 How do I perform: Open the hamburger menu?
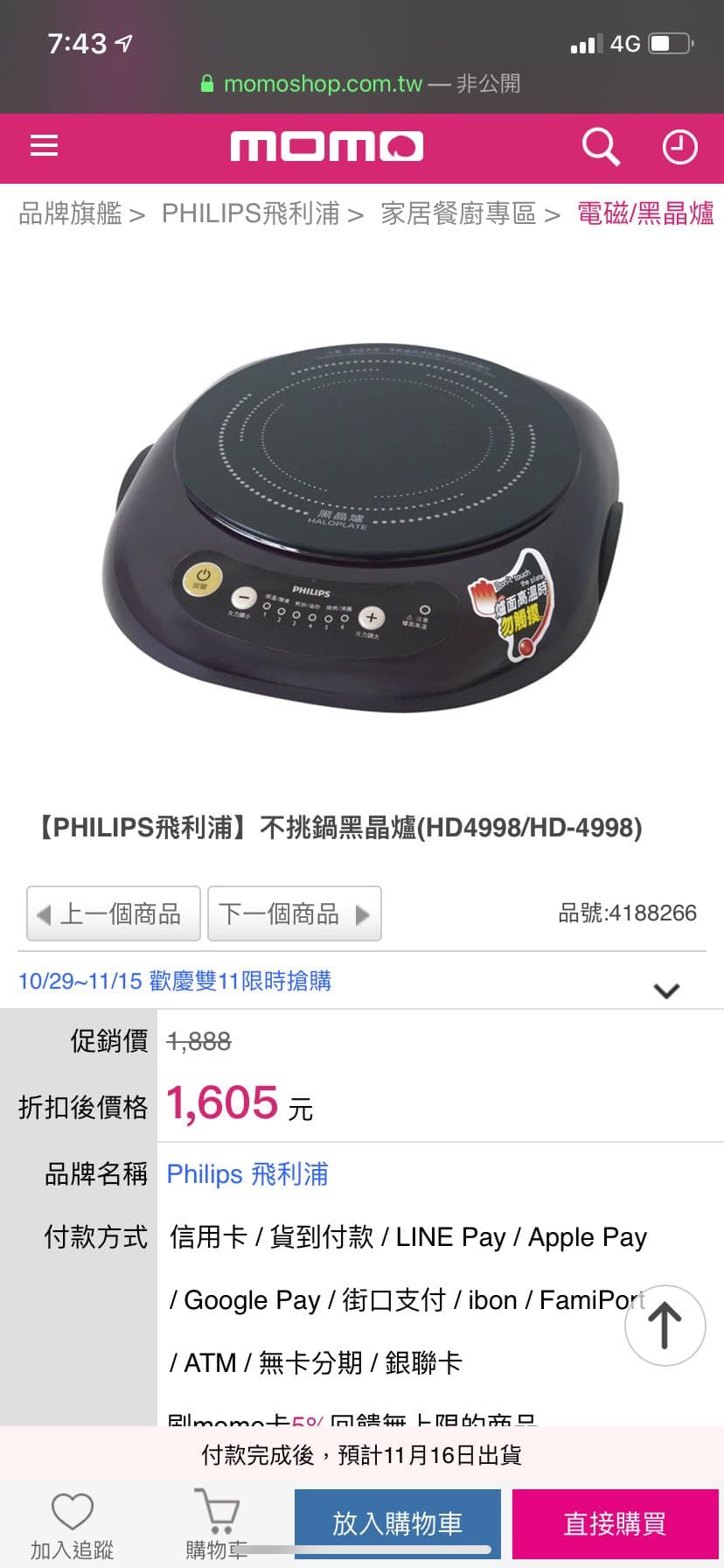click(x=44, y=146)
